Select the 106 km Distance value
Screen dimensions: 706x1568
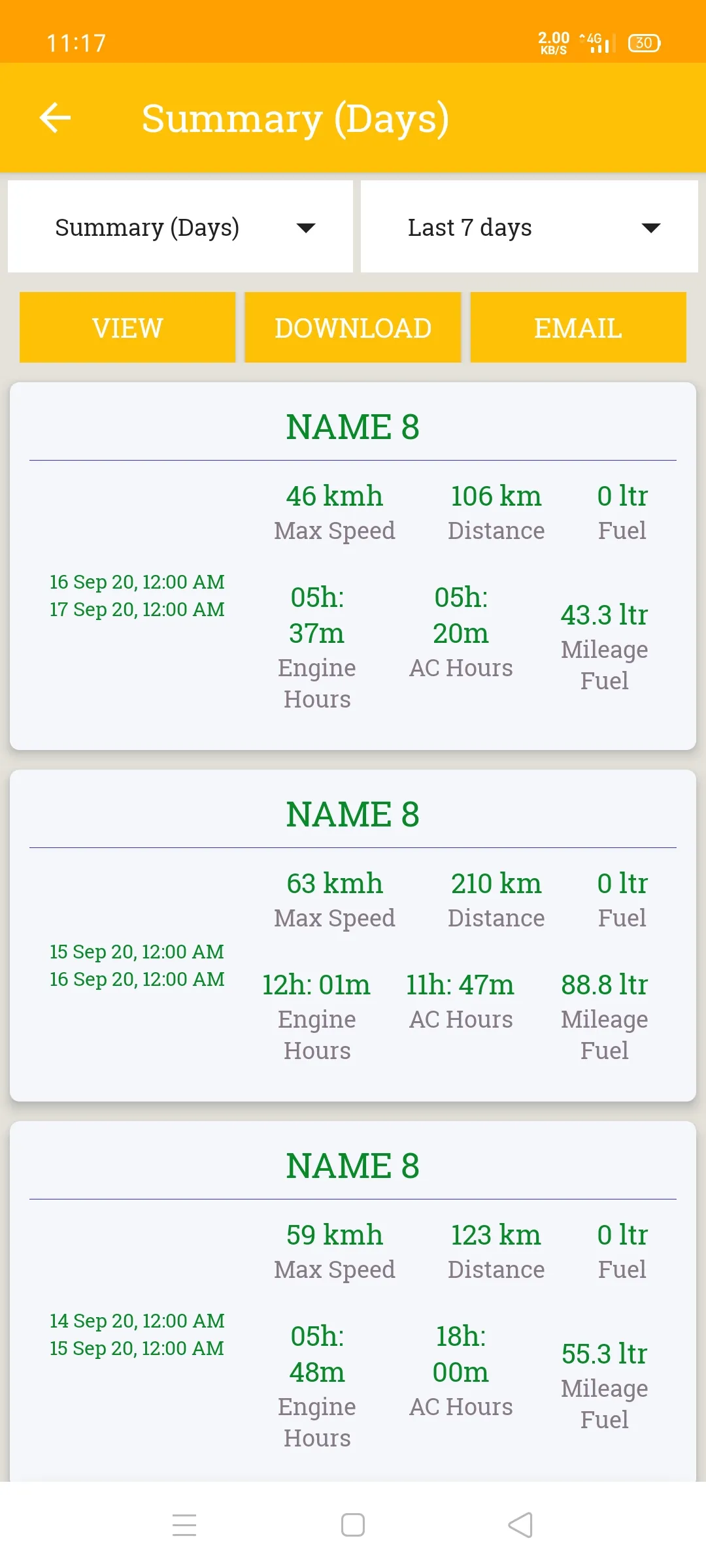click(496, 495)
